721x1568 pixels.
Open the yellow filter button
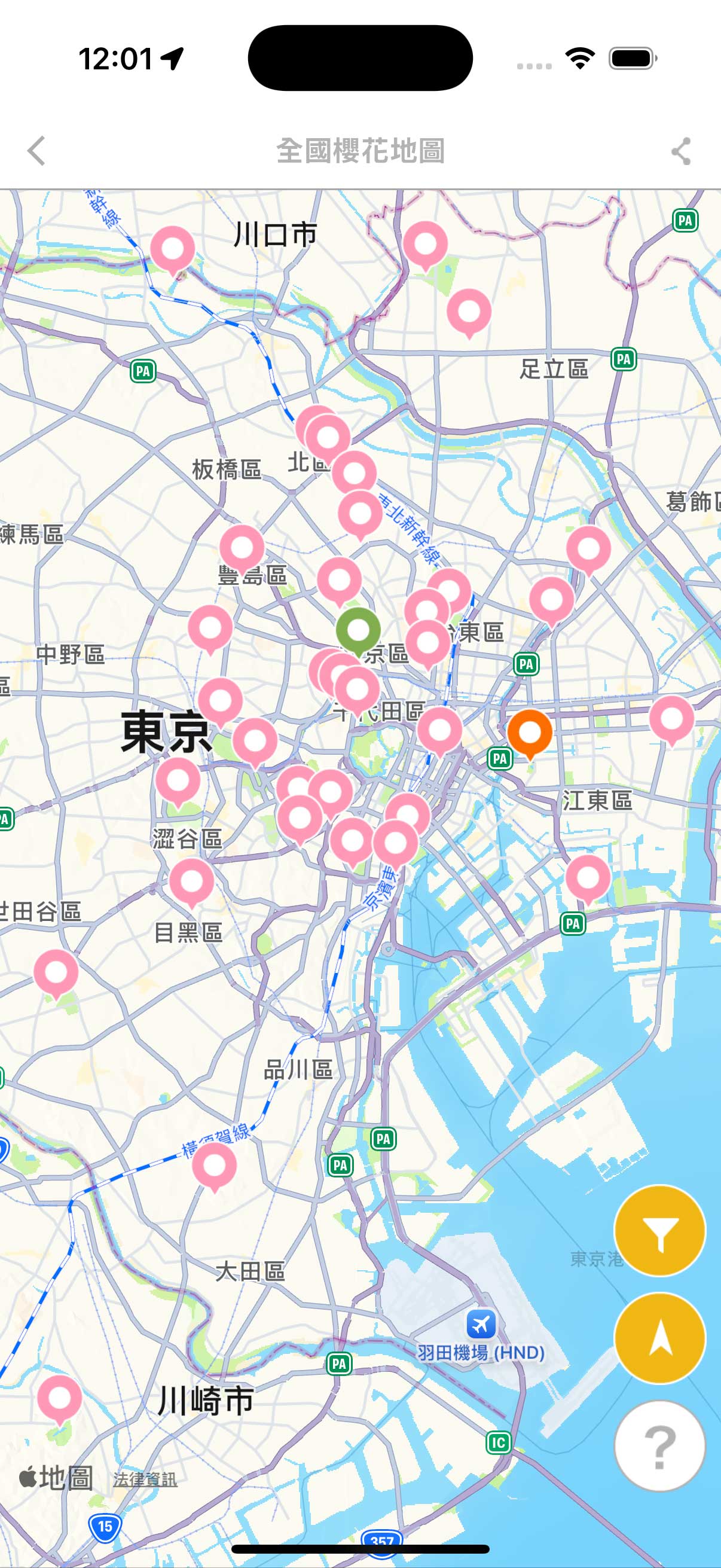659,1231
